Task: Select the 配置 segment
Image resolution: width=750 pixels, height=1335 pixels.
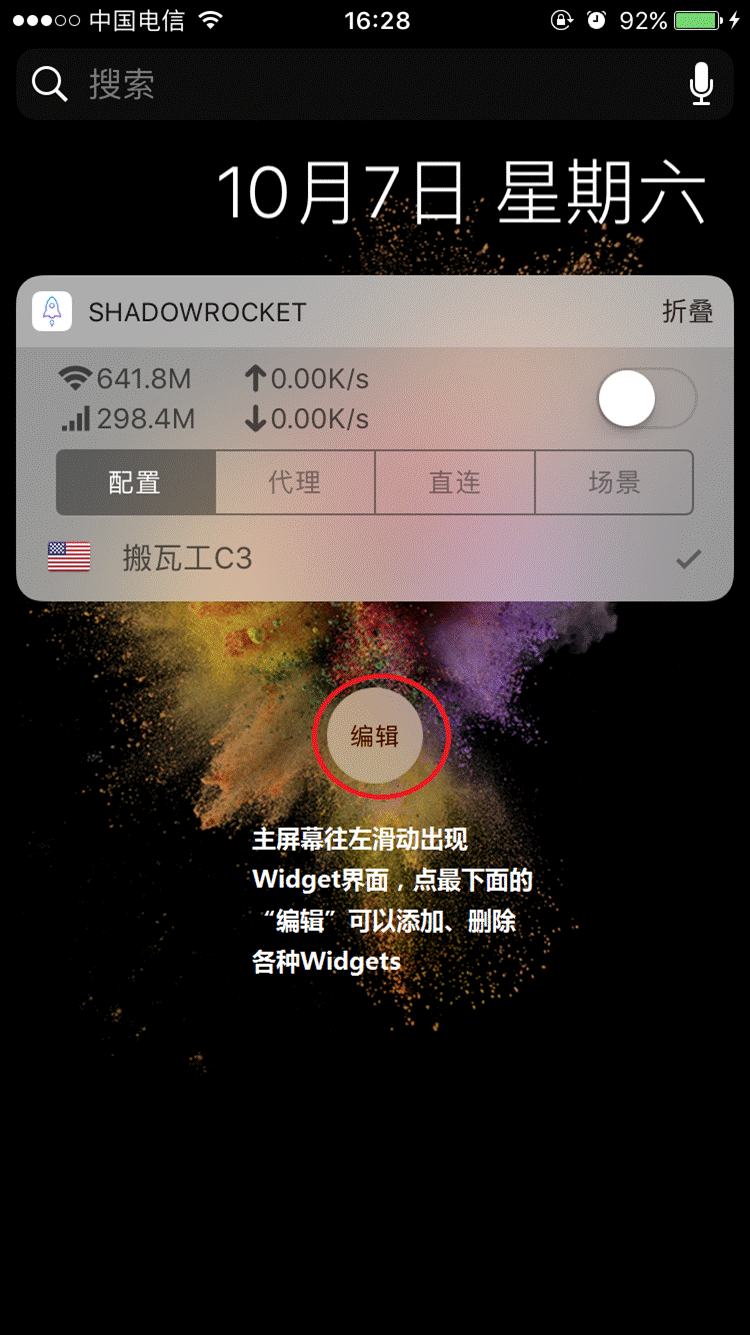Action: [135, 482]
